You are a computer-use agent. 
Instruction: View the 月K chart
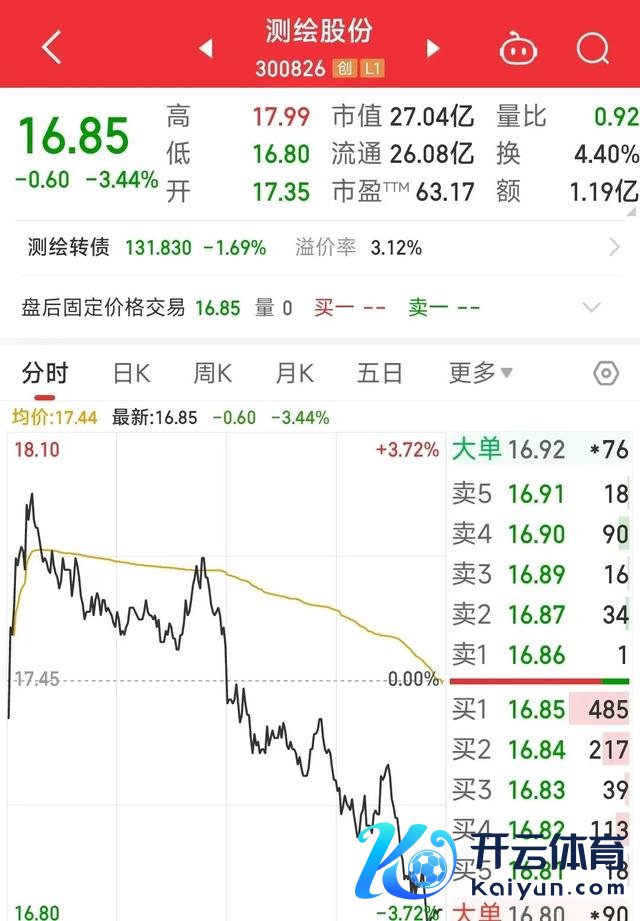[295, 373]
